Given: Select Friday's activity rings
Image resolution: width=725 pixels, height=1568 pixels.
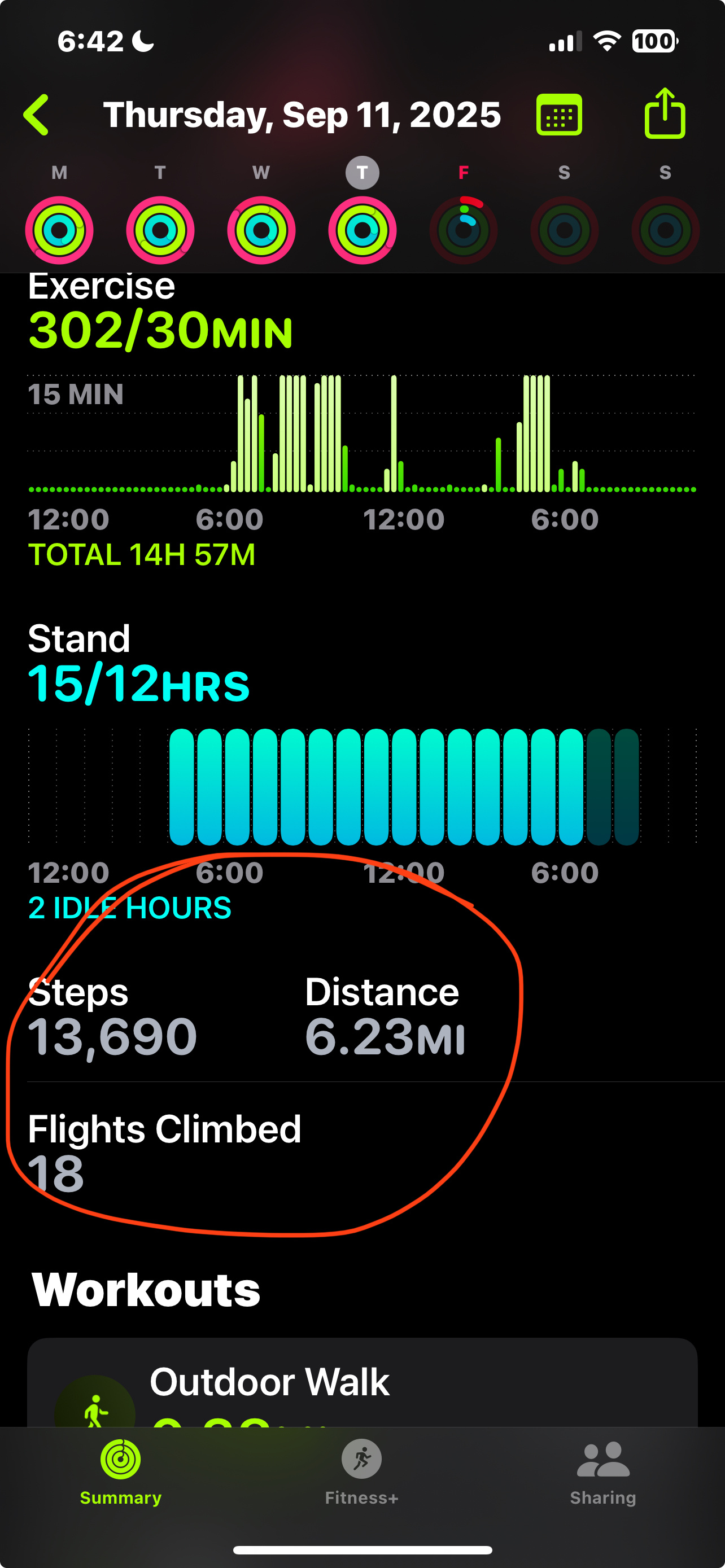Looking at the screenshot, I should point(464,230).
